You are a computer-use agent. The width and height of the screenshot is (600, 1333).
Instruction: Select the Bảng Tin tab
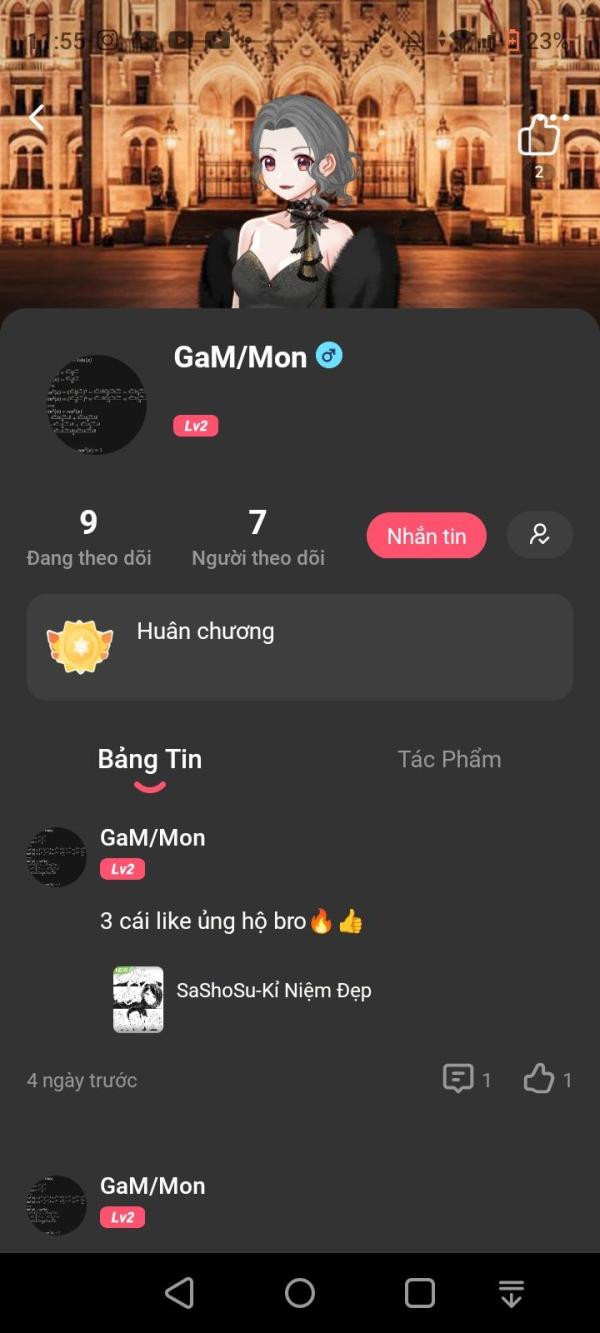[x=150, y=759]
